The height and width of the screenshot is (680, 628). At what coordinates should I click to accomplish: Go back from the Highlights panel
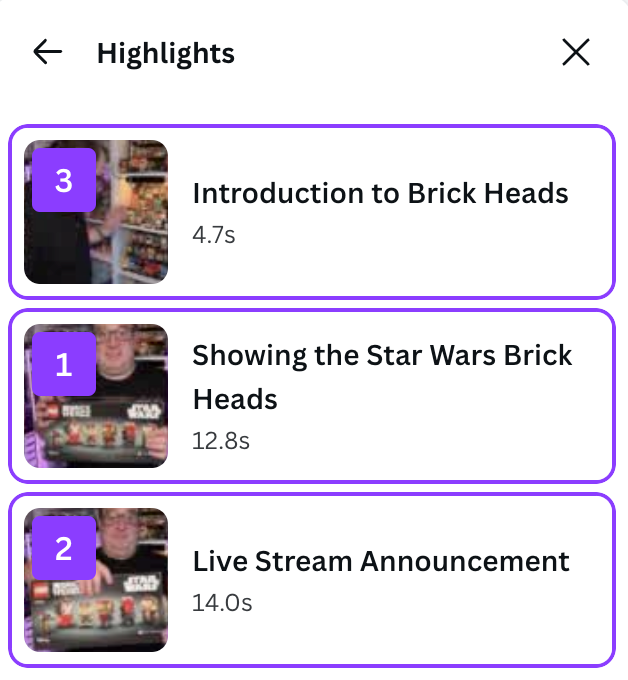[x=47, y=52]
